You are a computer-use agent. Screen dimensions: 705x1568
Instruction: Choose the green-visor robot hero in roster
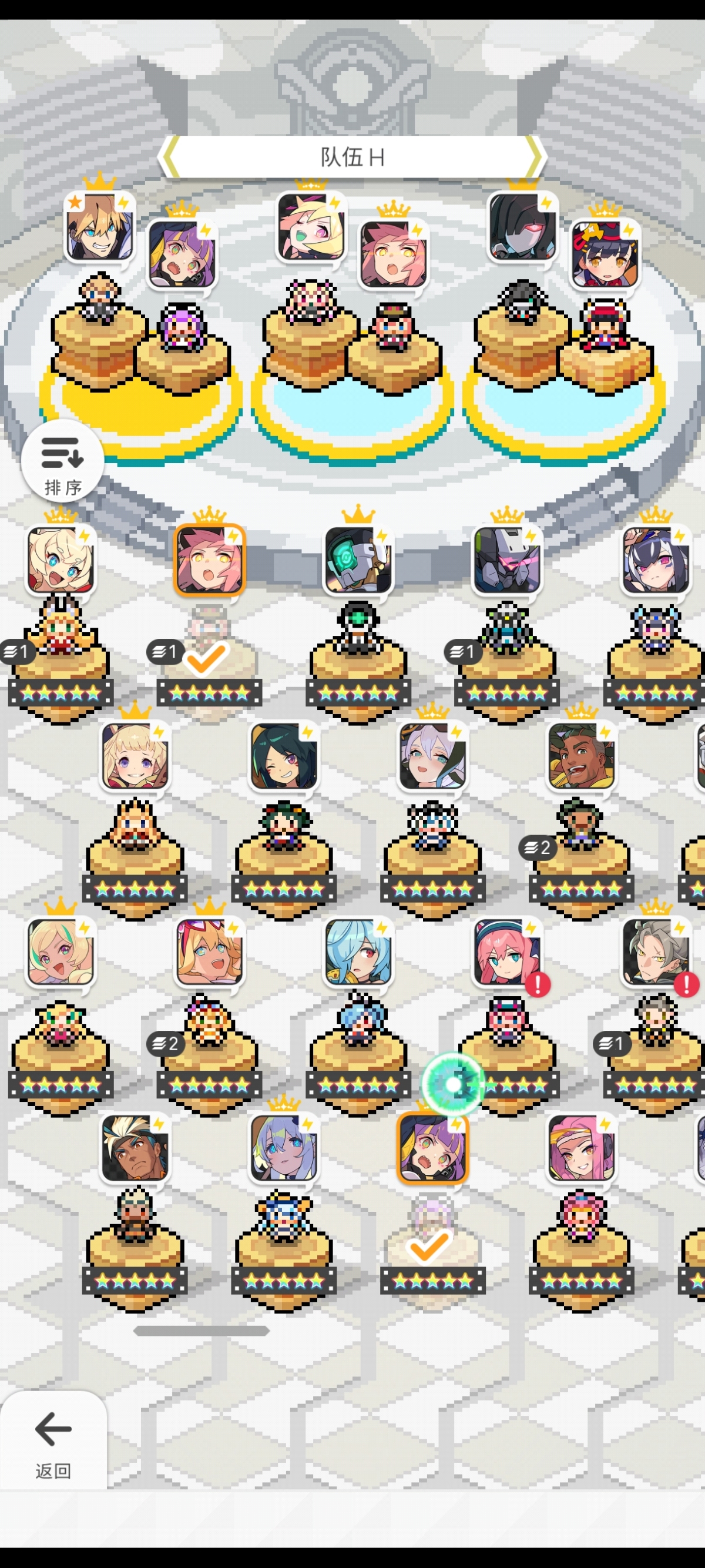(x=358, y=560)
